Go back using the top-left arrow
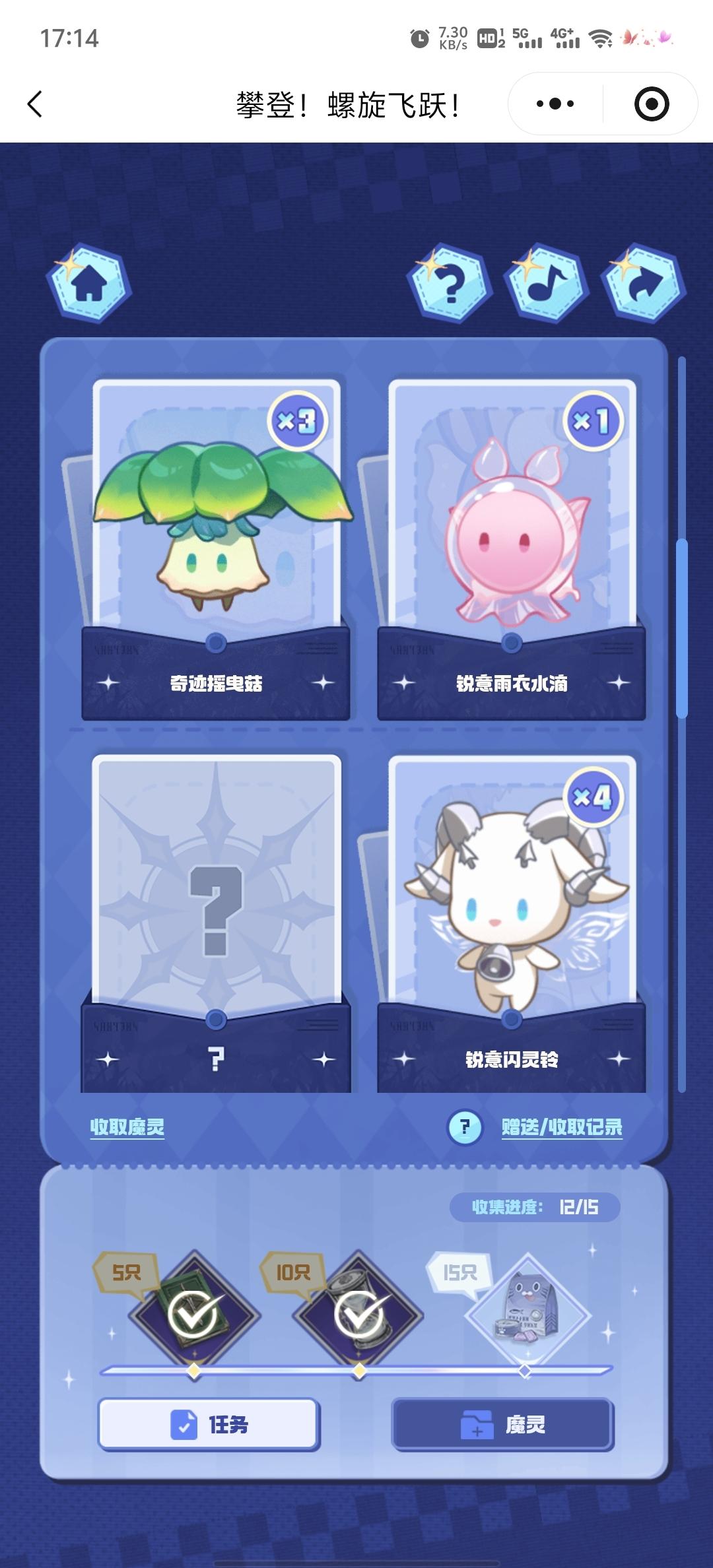713x1568 pixels. click(x=35, y=104)
